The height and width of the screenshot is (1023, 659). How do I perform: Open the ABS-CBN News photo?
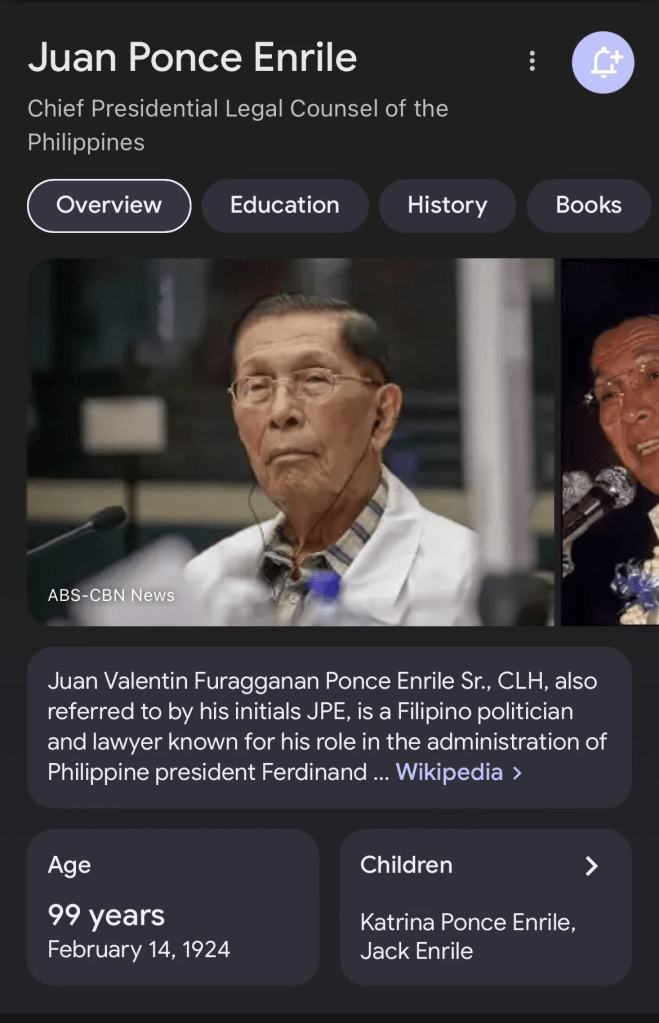pyautogui.click(x=290, y=442)
